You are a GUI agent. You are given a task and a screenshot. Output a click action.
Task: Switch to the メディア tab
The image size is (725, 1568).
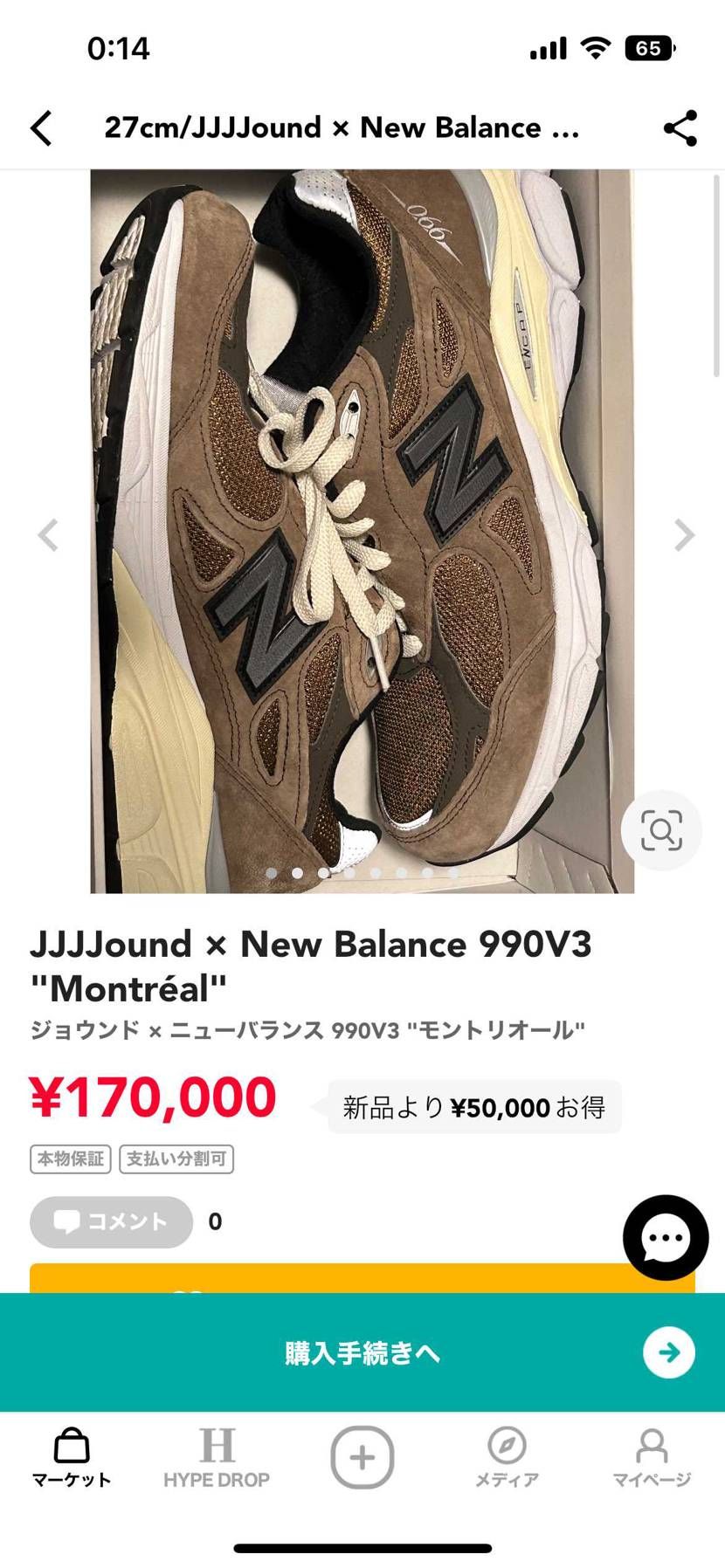[x=507, y=1457]
